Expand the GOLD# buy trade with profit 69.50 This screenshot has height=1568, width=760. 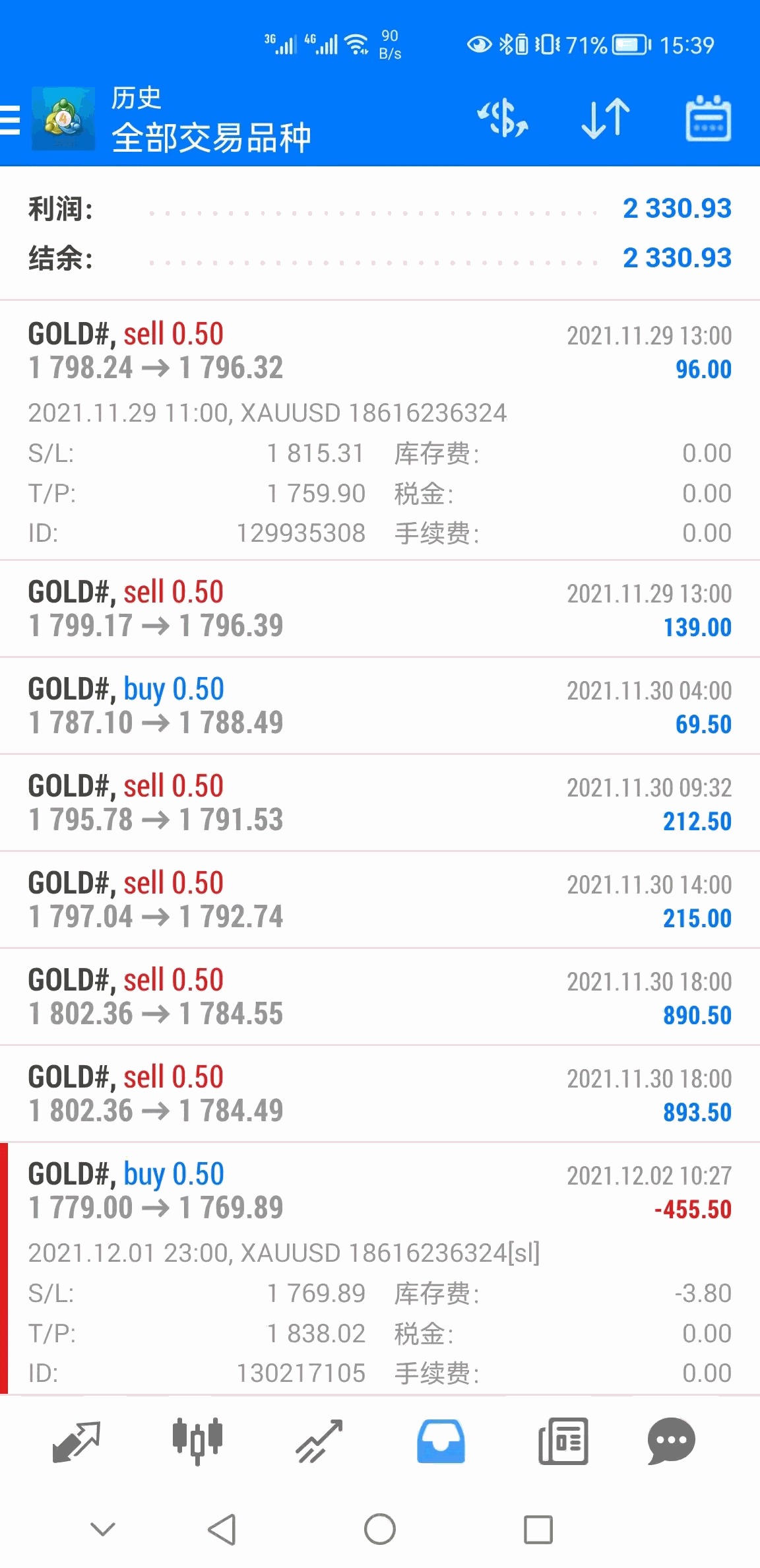point(379,705)
